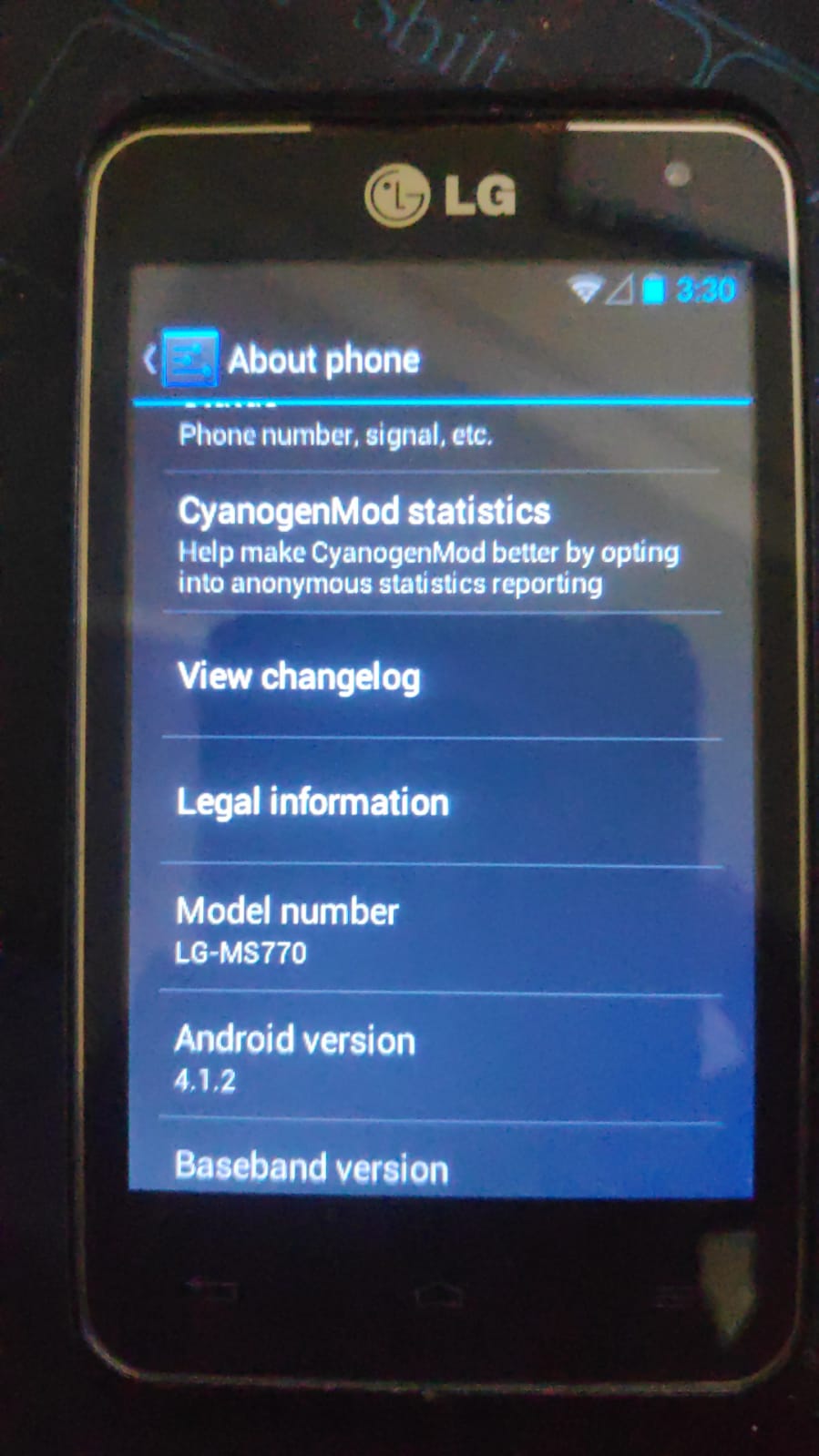Tap the hardware back key below the screen
This screenshot has height=1456, width=819.
pyautogui.click(x=210, y=1289)
